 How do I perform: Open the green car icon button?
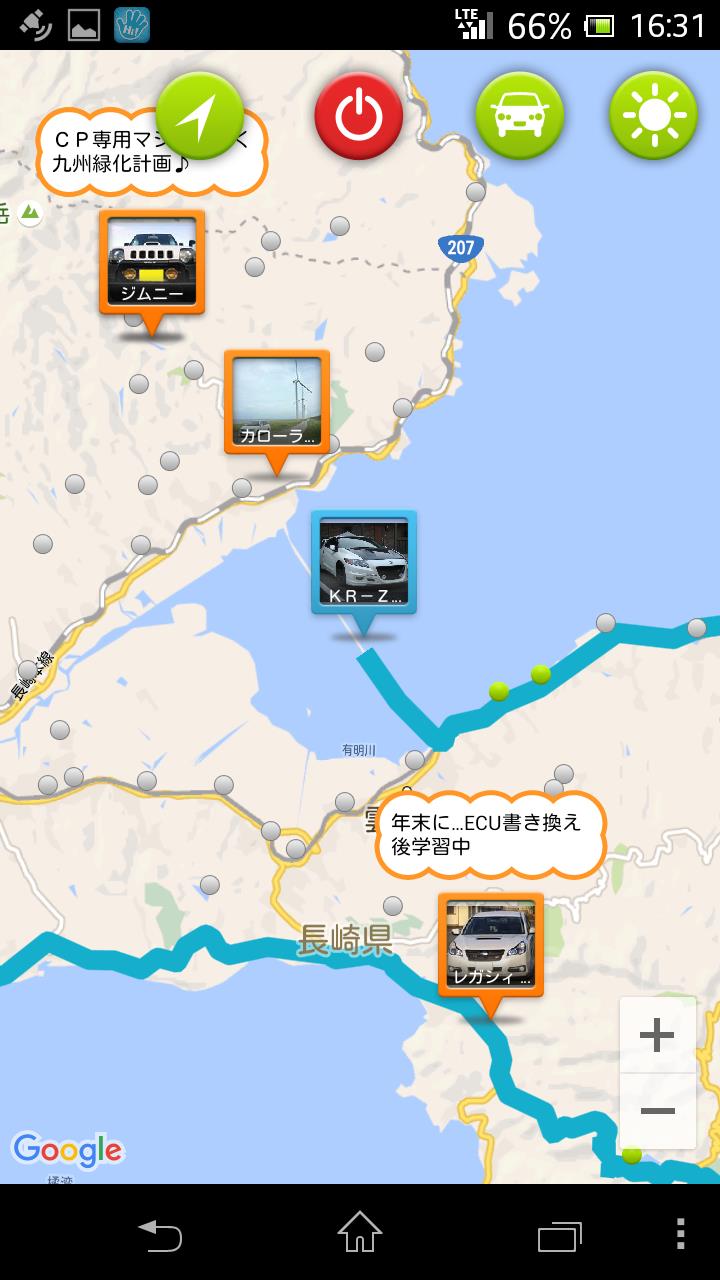tap(519, 116)
